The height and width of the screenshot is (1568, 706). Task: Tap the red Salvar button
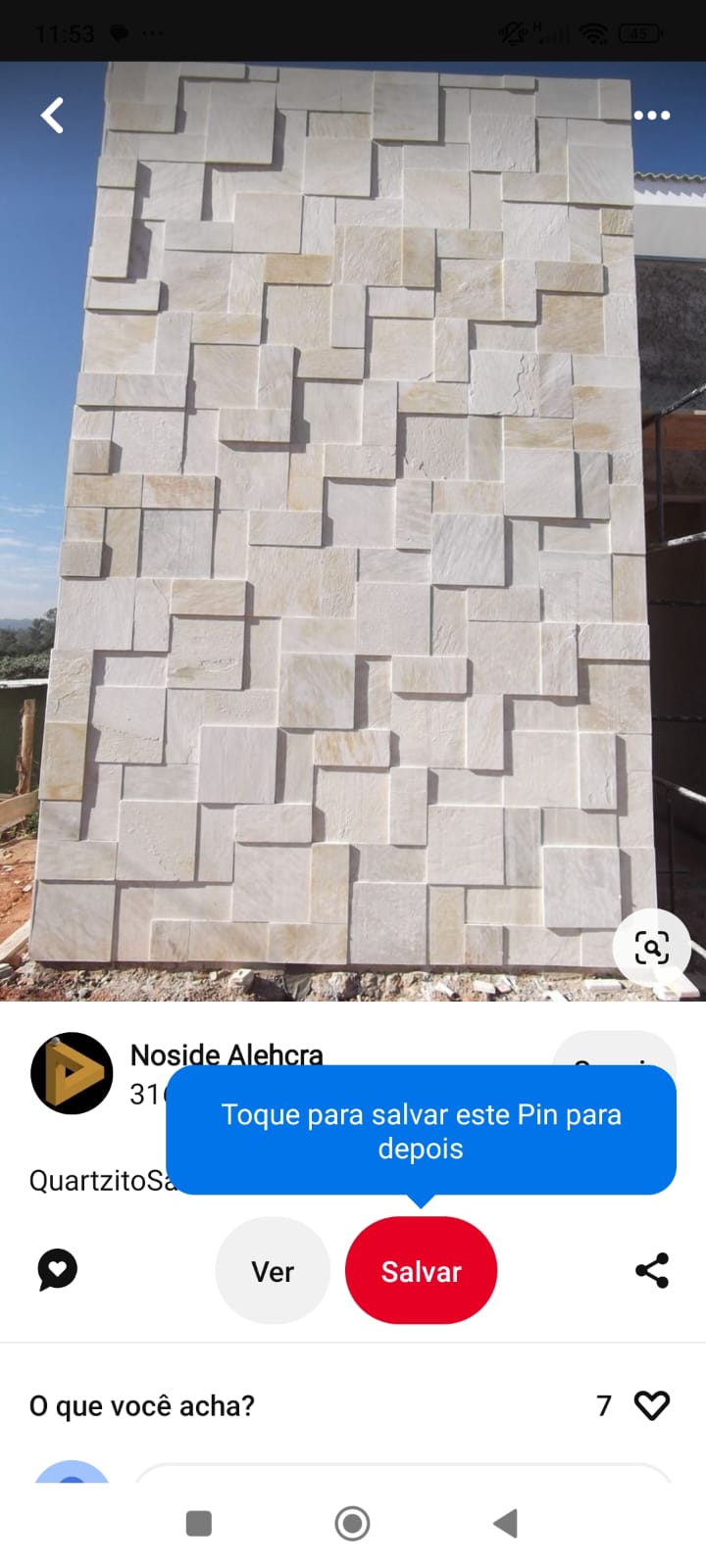pyautogui.click(x=421, y=1269)
